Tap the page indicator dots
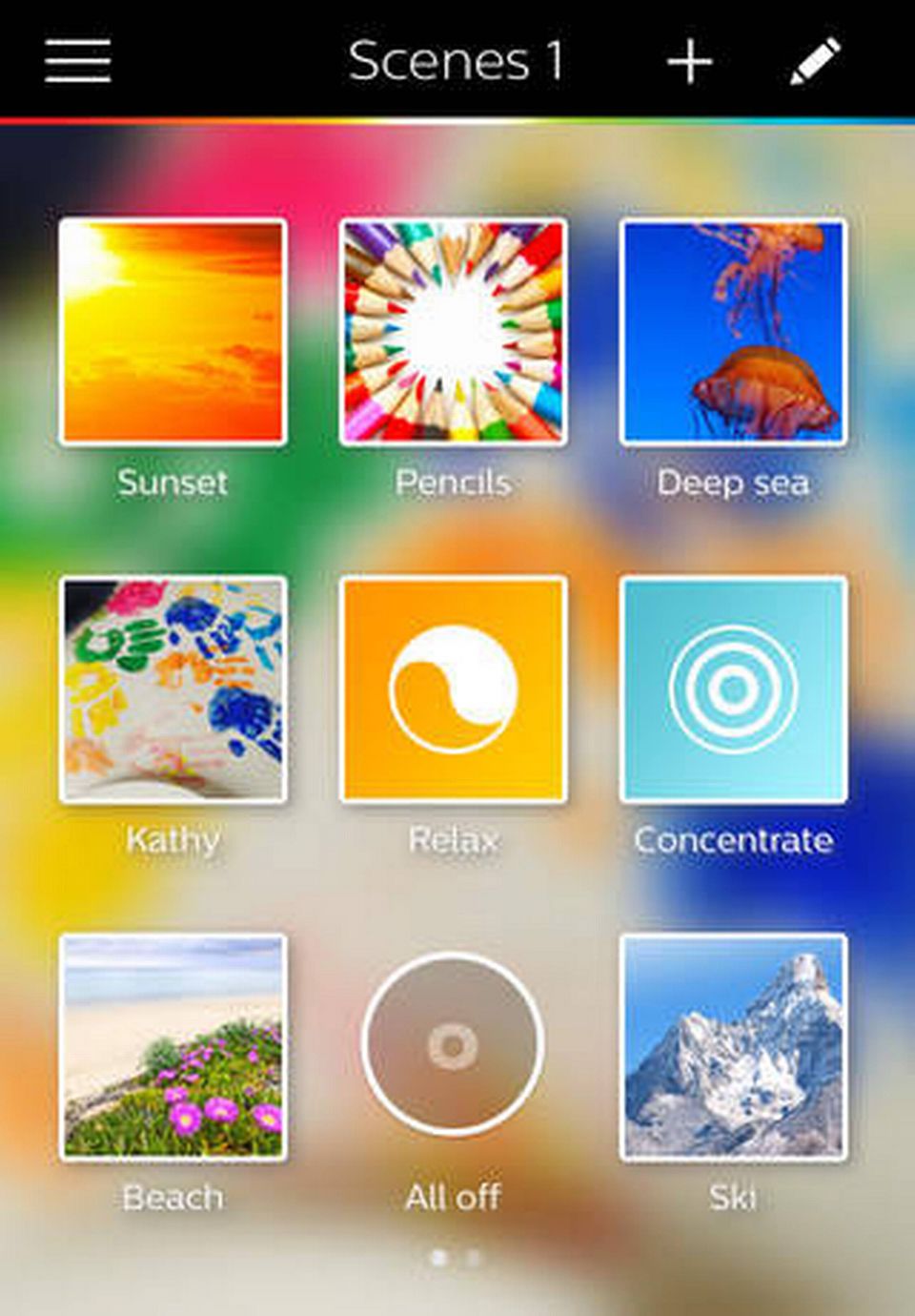This screenshot has height=1316, width=915. tap(456, 1258)
